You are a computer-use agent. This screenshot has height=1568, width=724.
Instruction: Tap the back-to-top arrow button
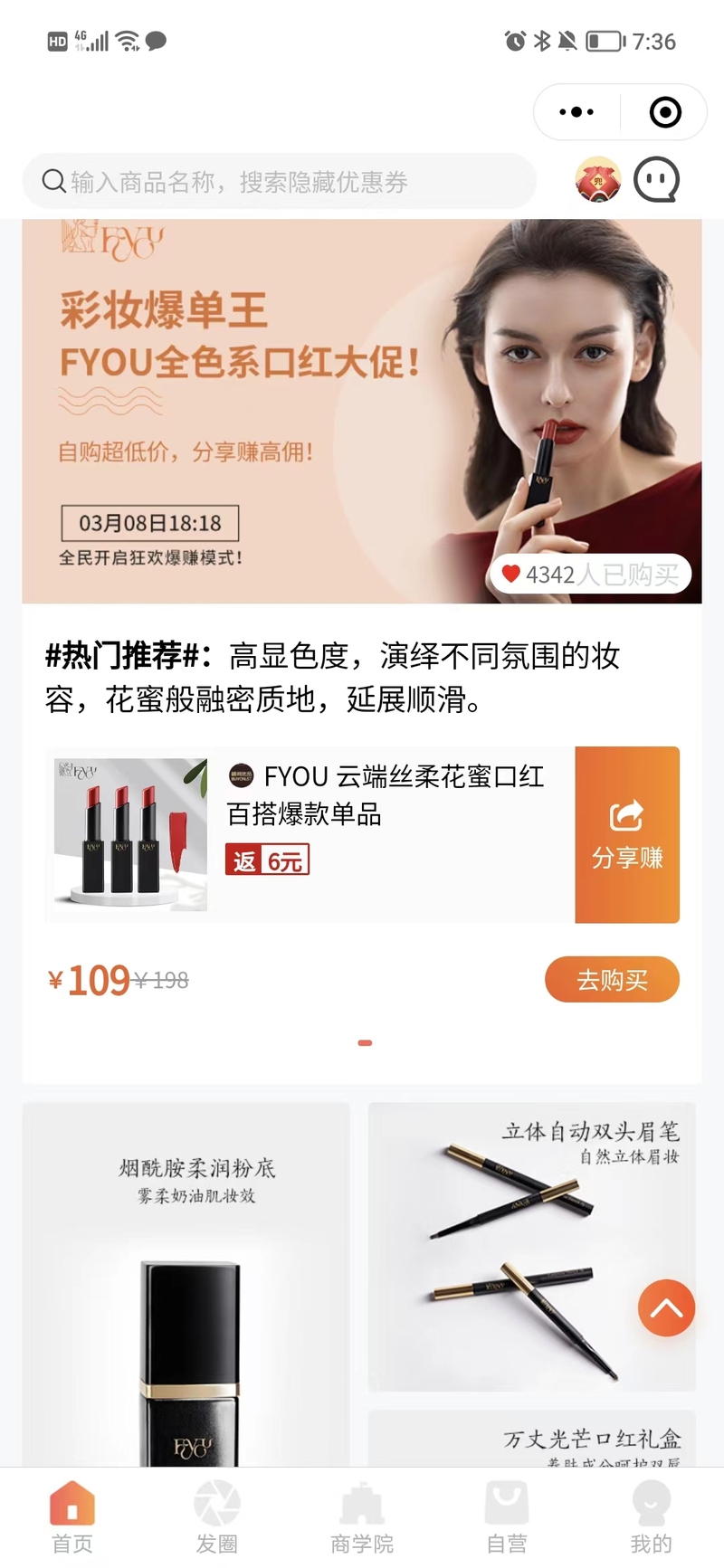(667, 1308)
